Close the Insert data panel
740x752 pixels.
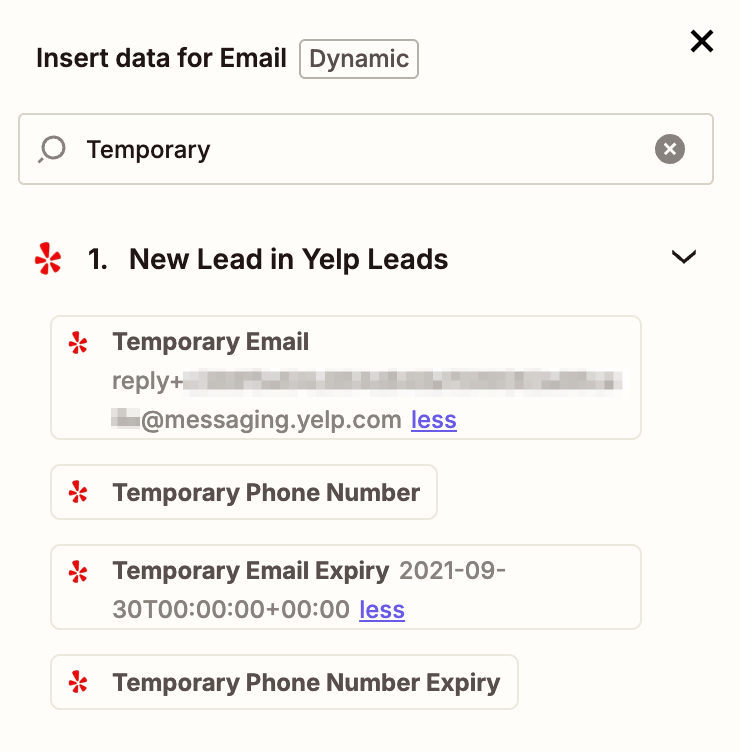click(x=702, y=41)
